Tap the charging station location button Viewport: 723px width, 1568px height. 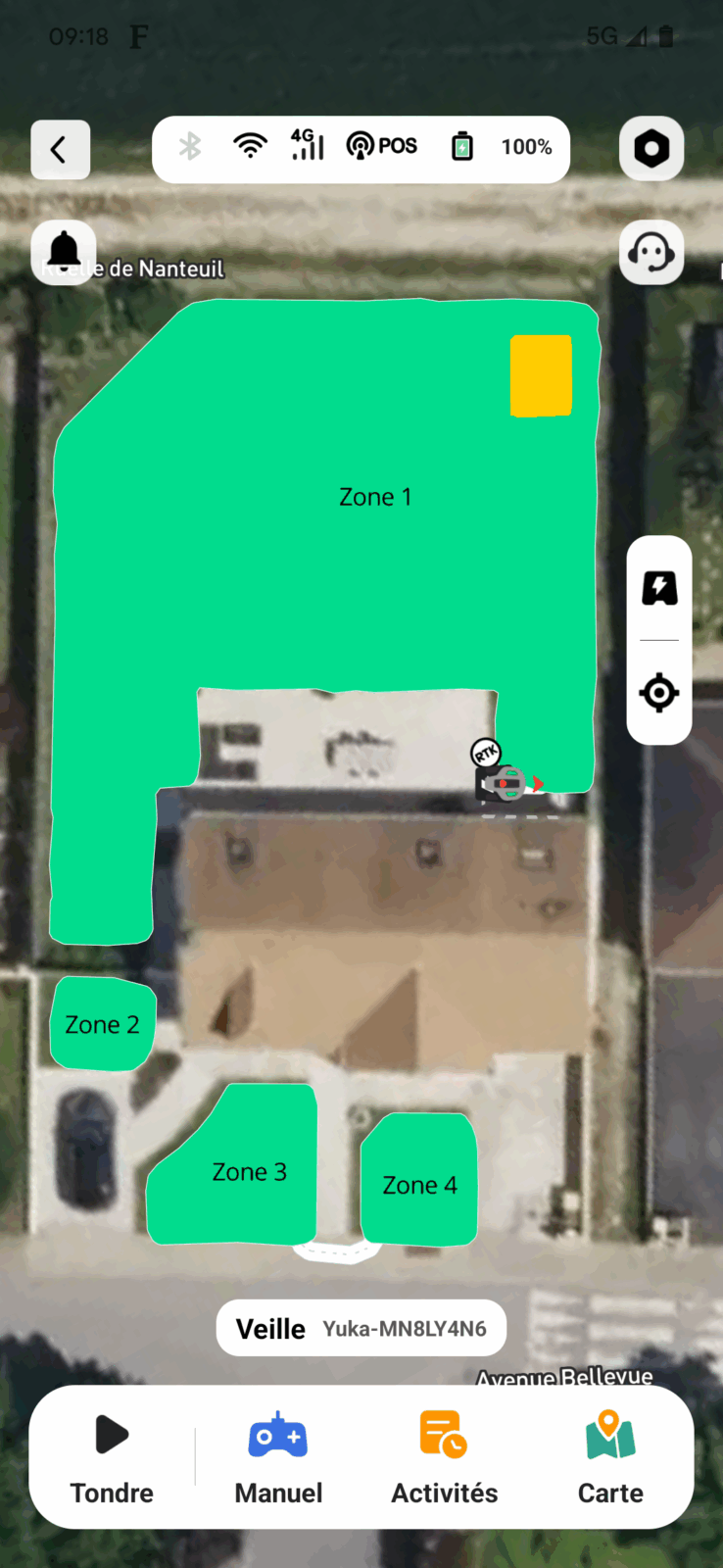tap(659, 588)
